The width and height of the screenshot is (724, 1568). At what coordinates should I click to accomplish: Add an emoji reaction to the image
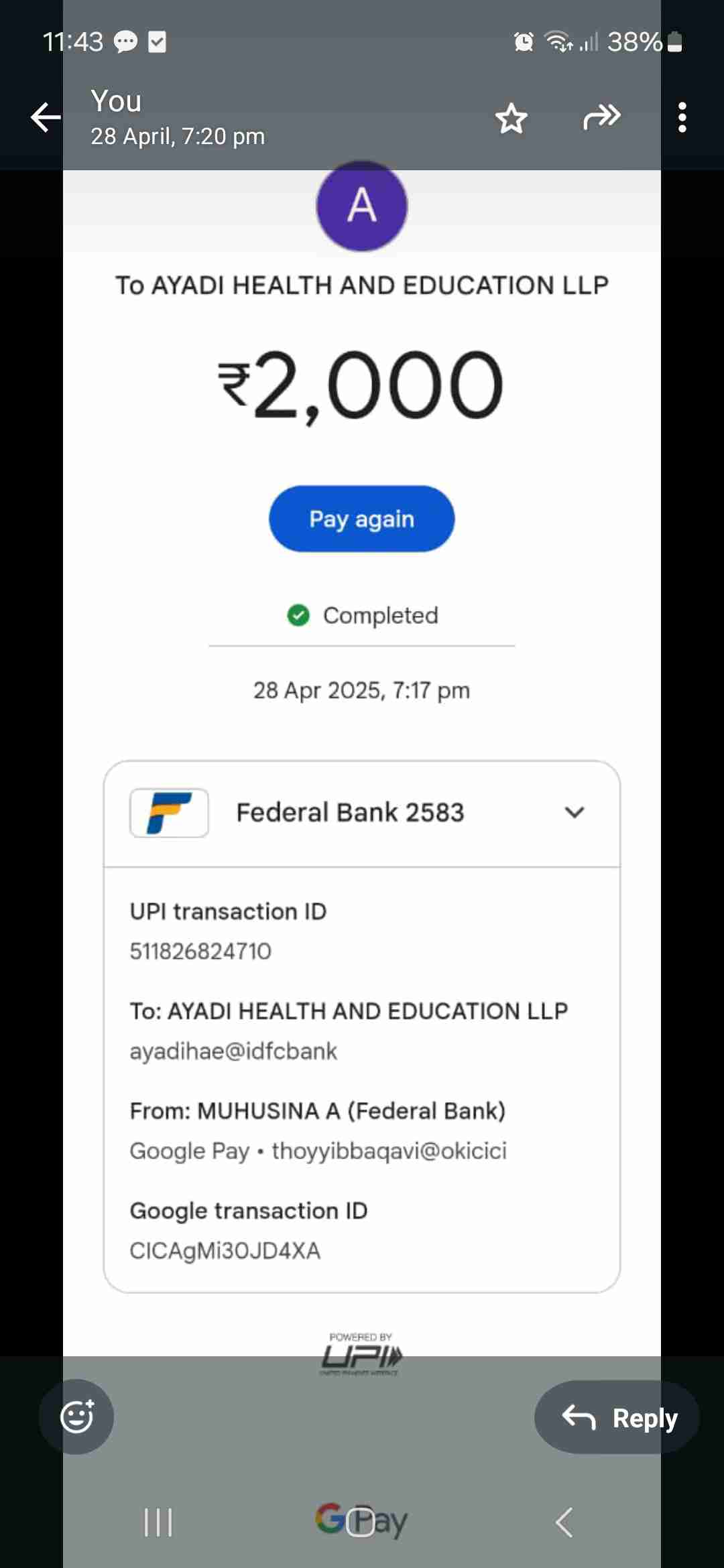tap(76, 1417)
